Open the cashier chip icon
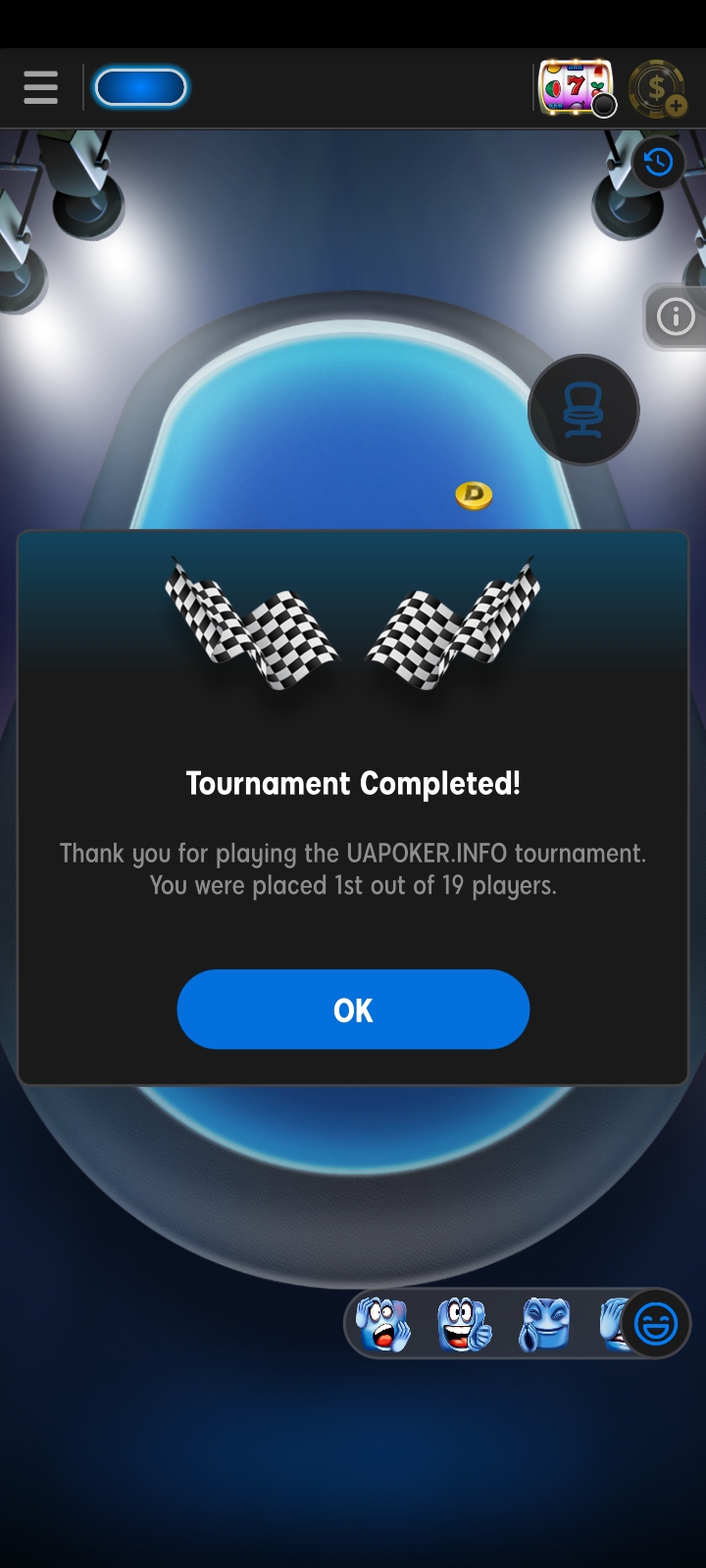This screenshot has height=1568, width=706. coord(656,89)
